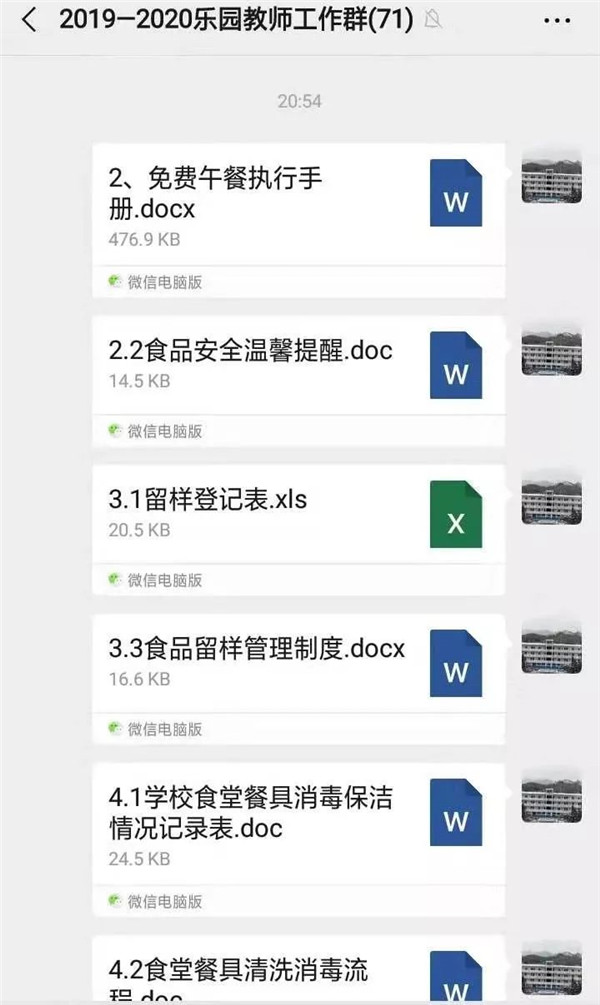The image size is (600, 1005).
Task: Tap the sender avatar beside 3.1留样登记表.xls
Action: [x=551, y=497]
